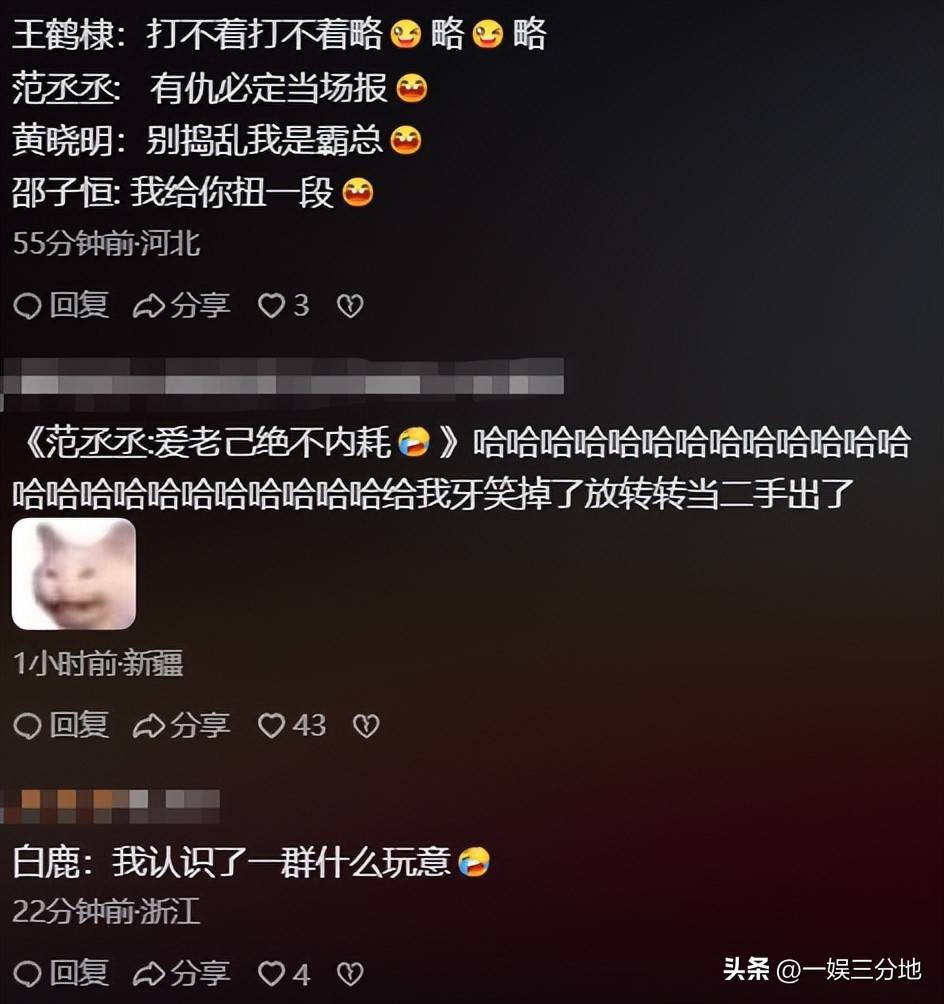Reply to the 白鹿 comment from 浙江
944x1004 pixels.
pyautogui.click(x=61, y=972)
